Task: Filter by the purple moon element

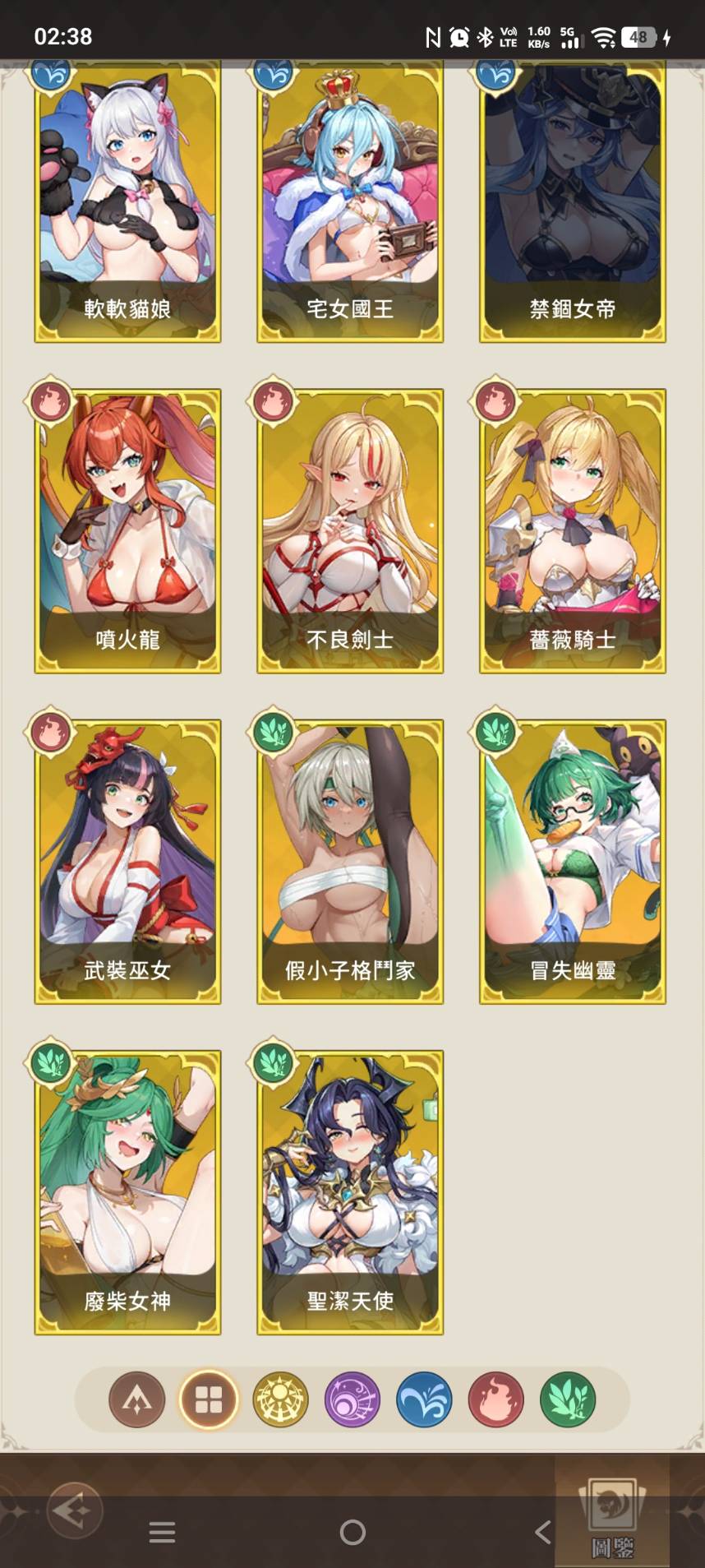Action: coord(352,1399)
